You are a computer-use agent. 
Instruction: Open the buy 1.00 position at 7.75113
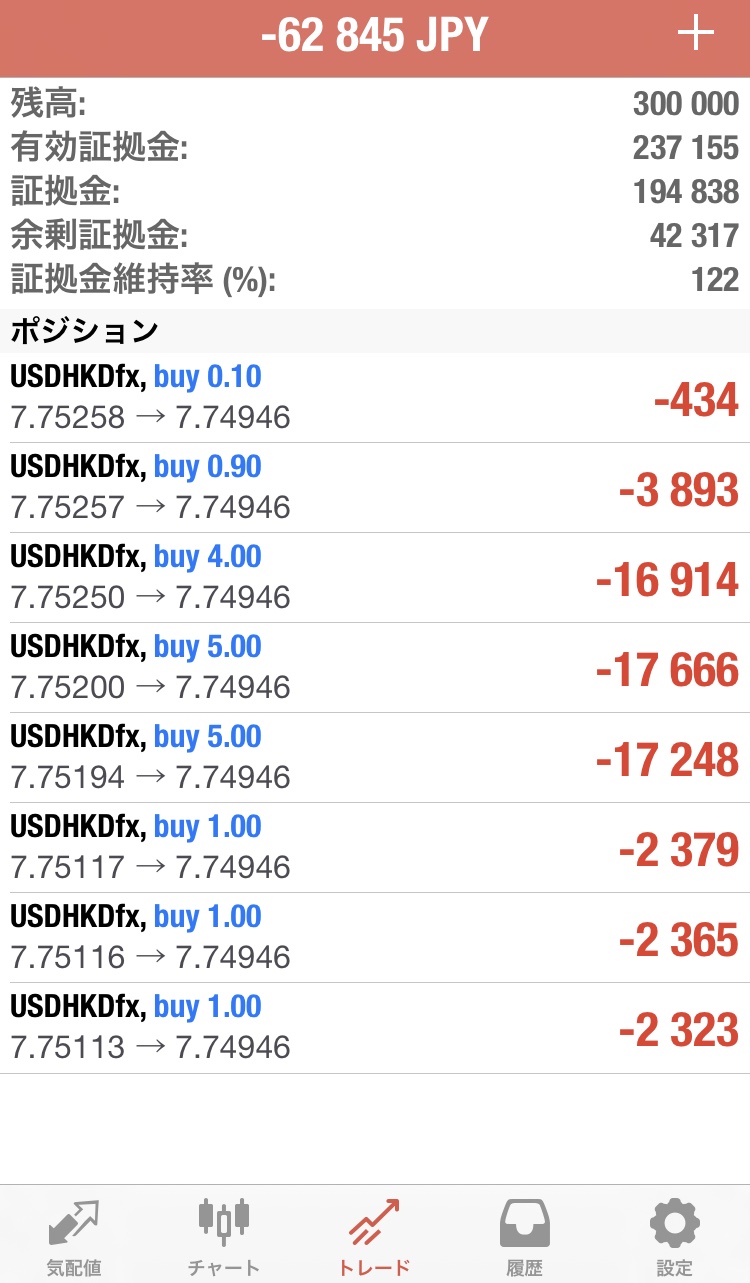(x=375, y=1028)
